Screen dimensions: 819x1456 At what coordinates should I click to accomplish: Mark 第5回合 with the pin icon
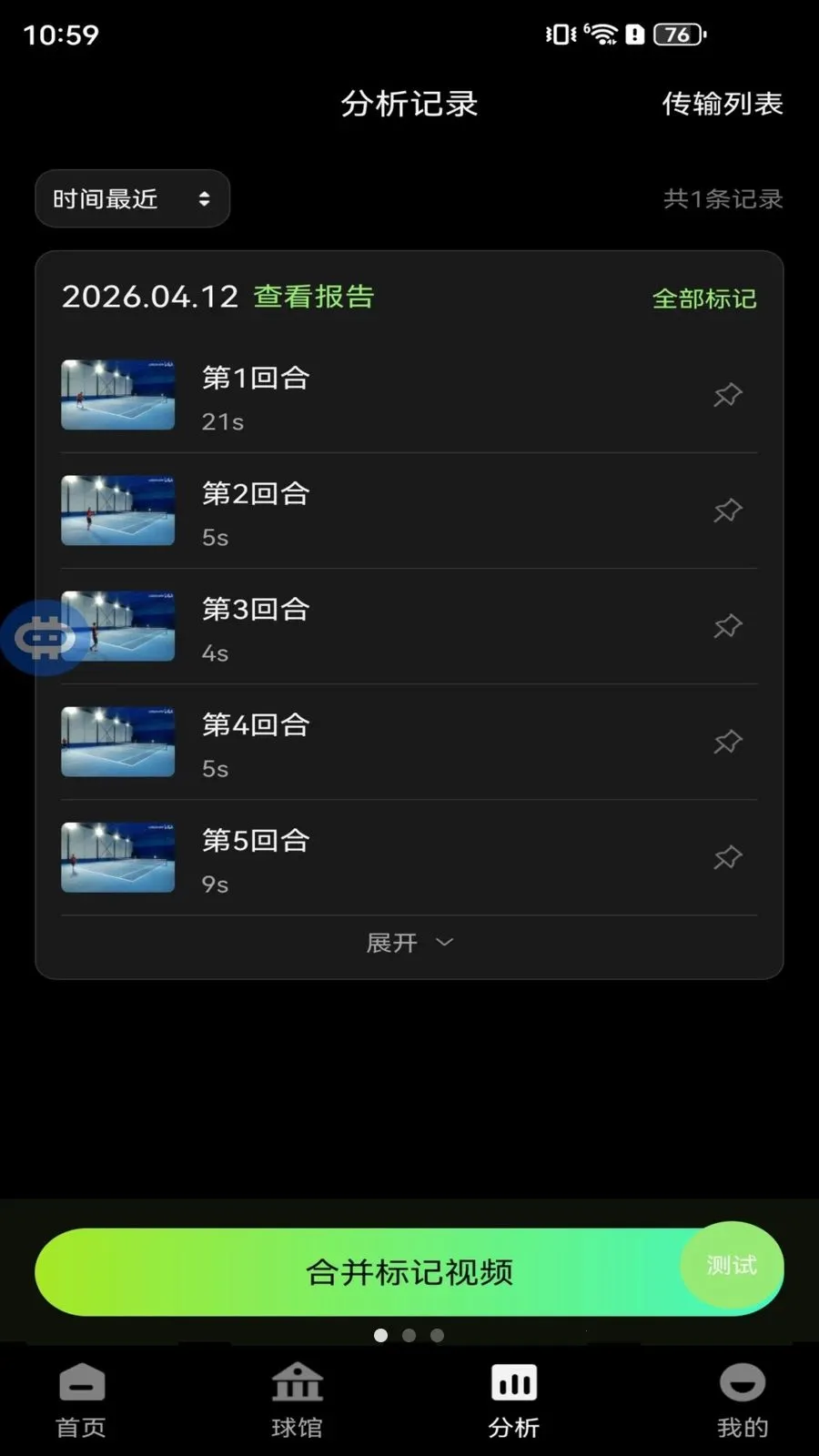pos(727,857)
